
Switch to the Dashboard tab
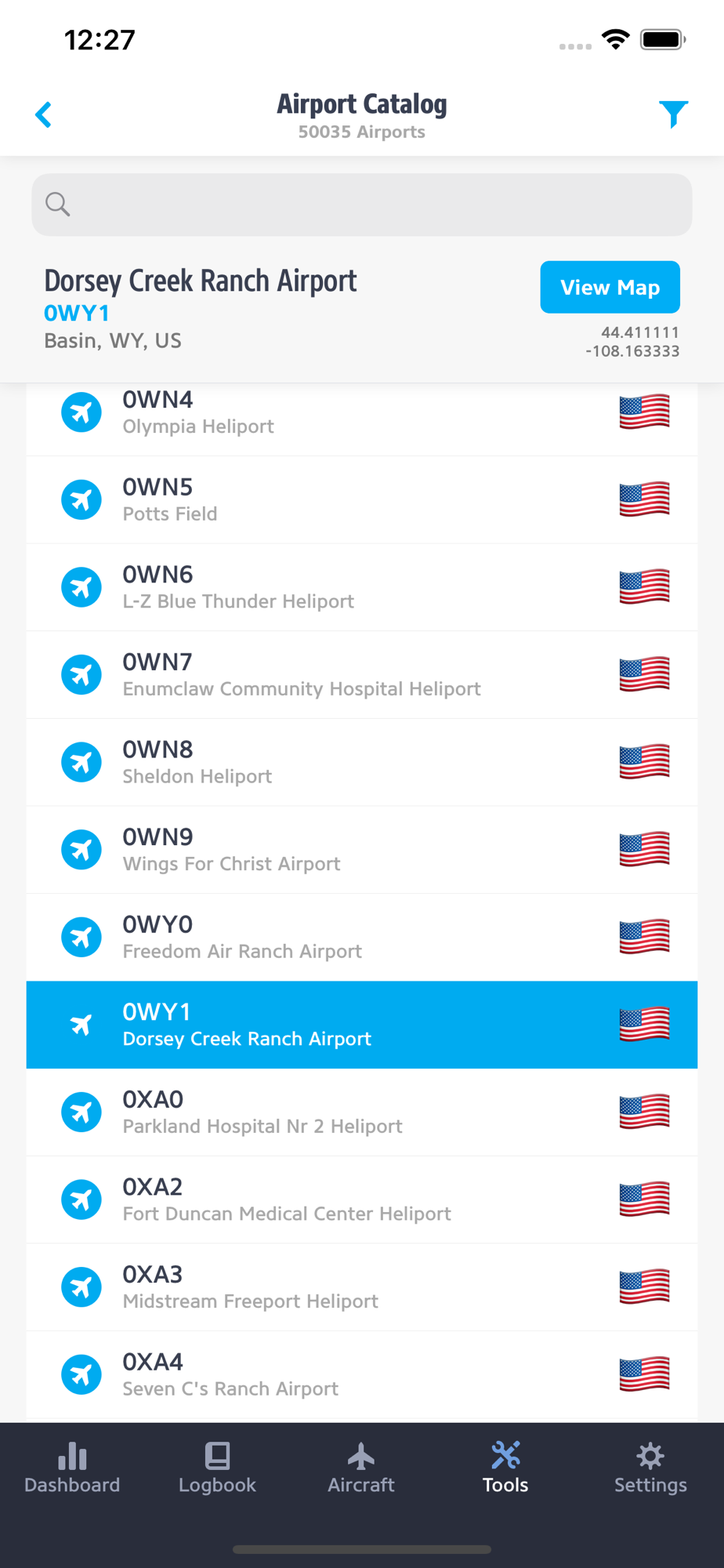point(72,1468)
